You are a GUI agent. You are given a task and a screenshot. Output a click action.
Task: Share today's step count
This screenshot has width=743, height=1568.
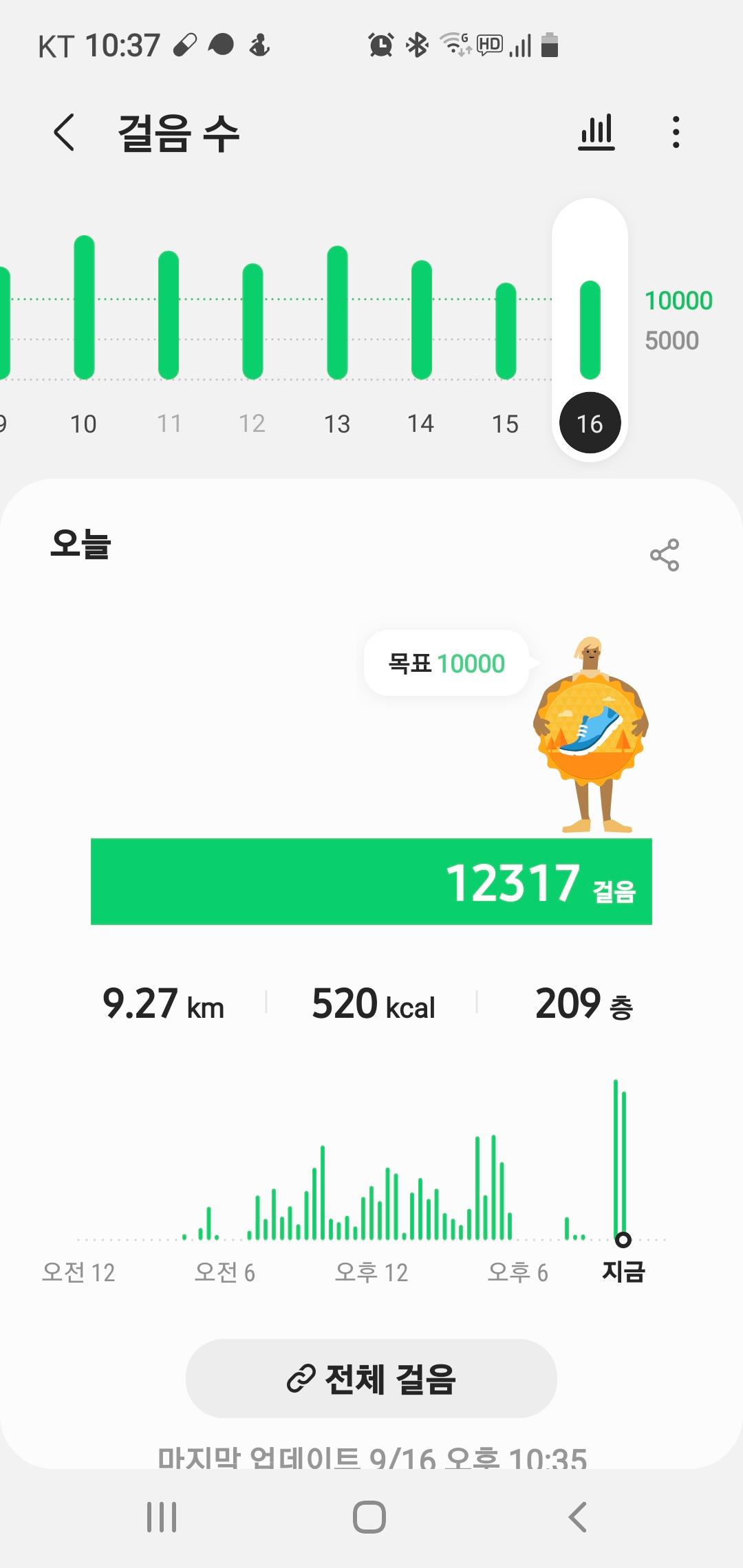[x=664, y=555]
